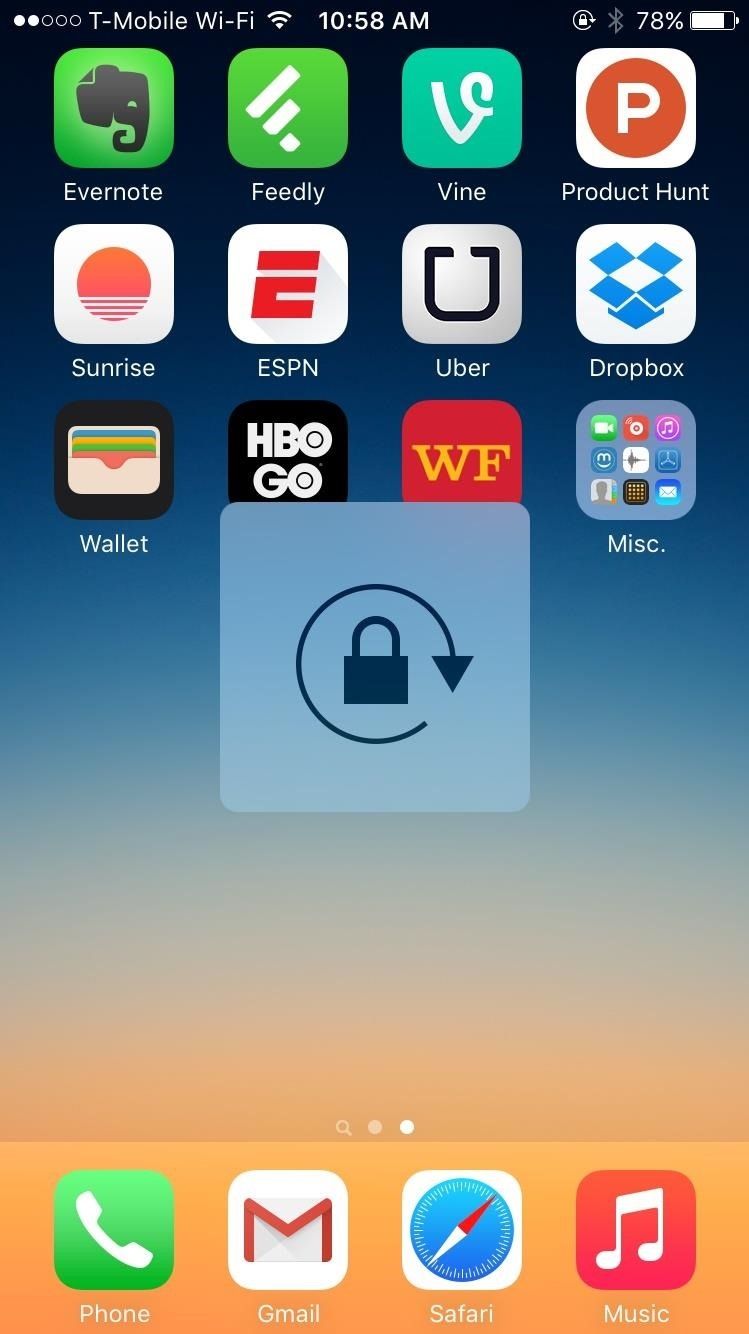Open Safari browser
The width and height of the screenshot is (749, 1334).
[x=461, y=1230]
